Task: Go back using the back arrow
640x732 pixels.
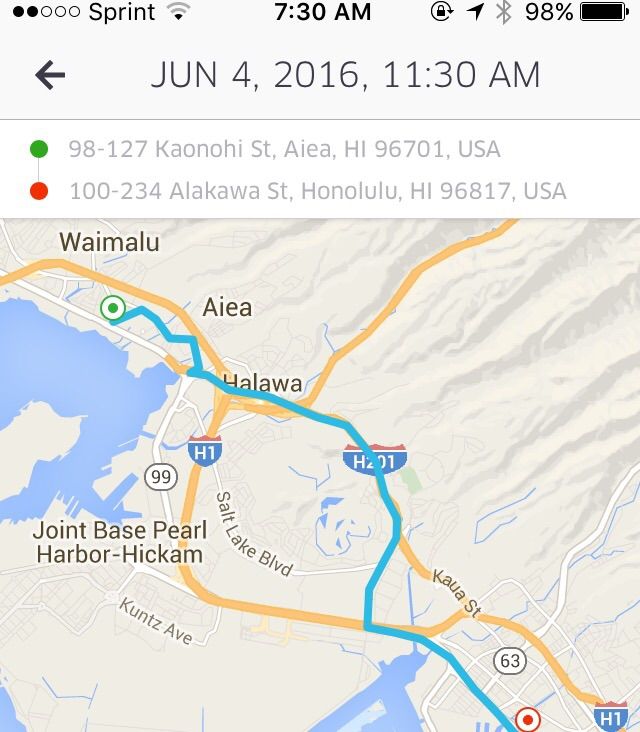Action: coord(50,75)
